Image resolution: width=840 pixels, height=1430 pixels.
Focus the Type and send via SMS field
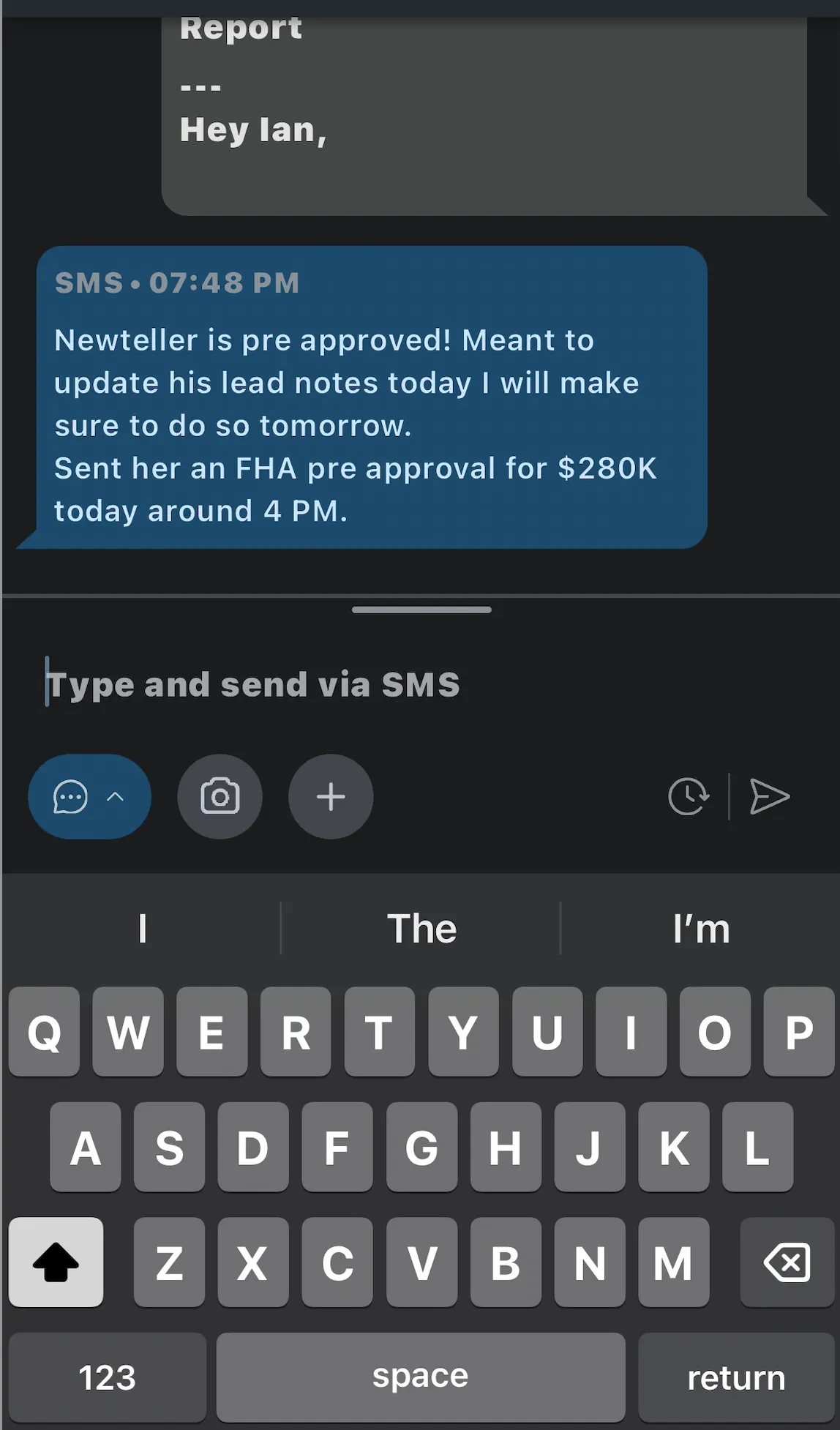tap(420, 685)
